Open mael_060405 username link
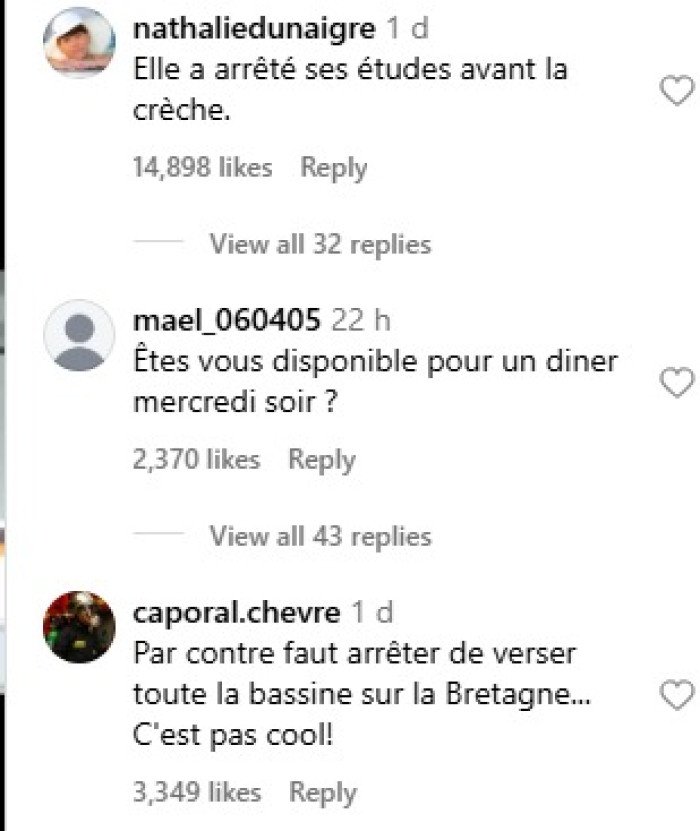The width and height of the screenshot is (700, 831). tap(227, 320)
